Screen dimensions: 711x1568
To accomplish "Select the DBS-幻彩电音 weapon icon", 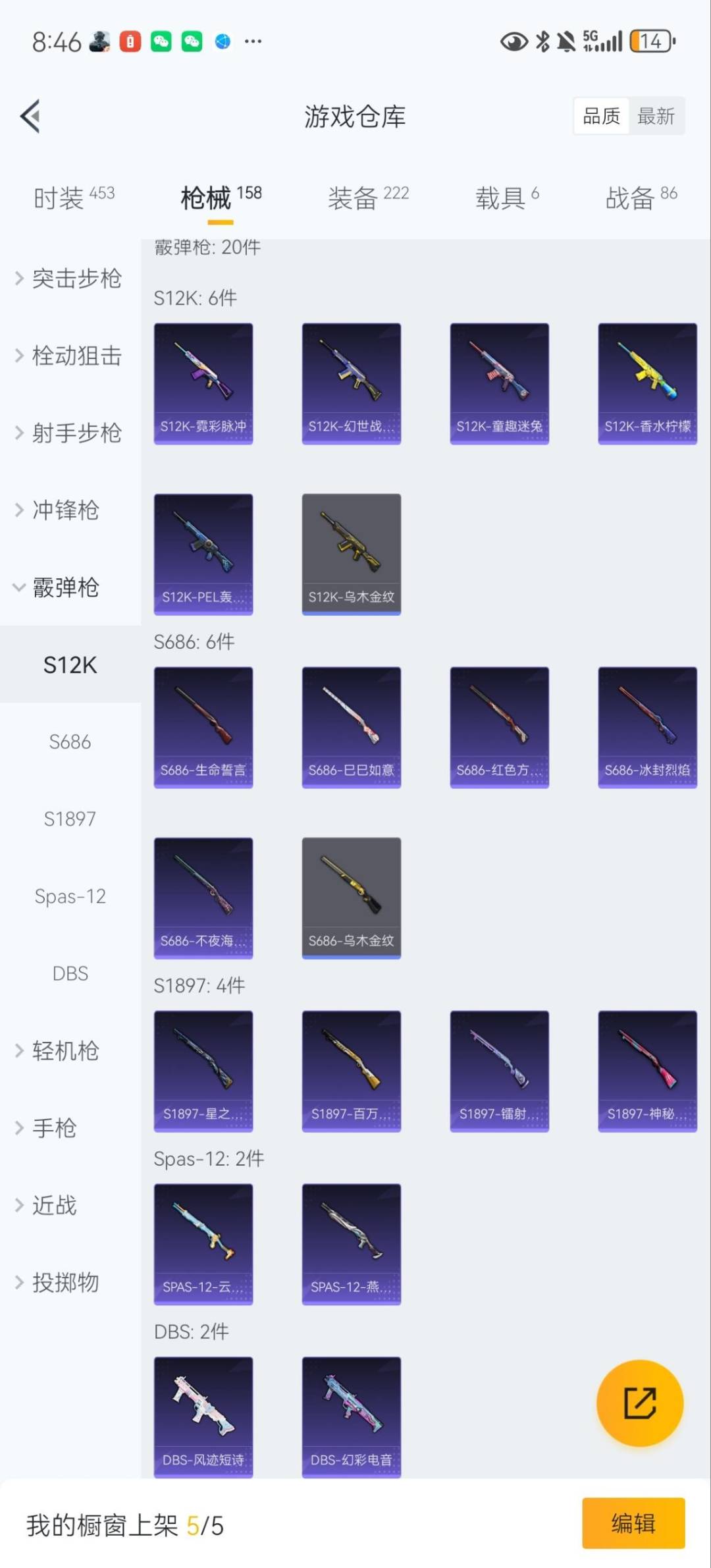I will point(351,1416).
